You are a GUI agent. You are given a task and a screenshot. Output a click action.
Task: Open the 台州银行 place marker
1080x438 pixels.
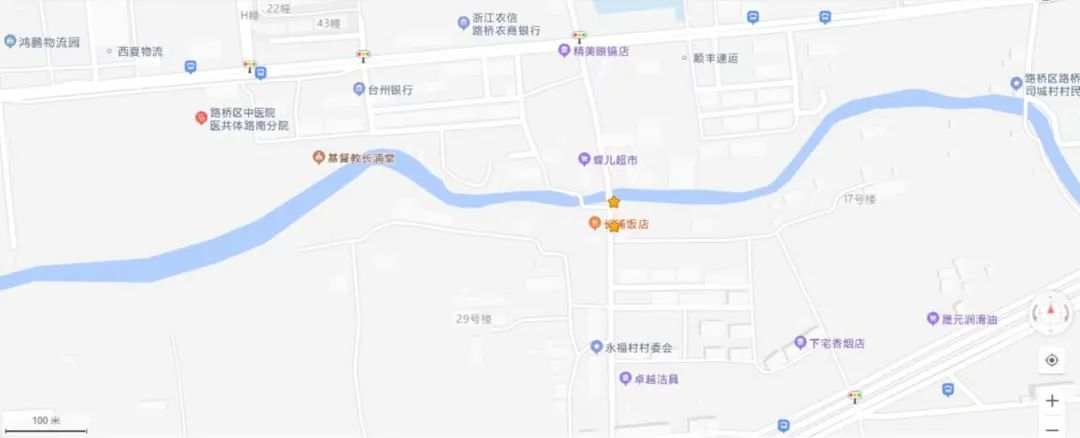point(359,89)
